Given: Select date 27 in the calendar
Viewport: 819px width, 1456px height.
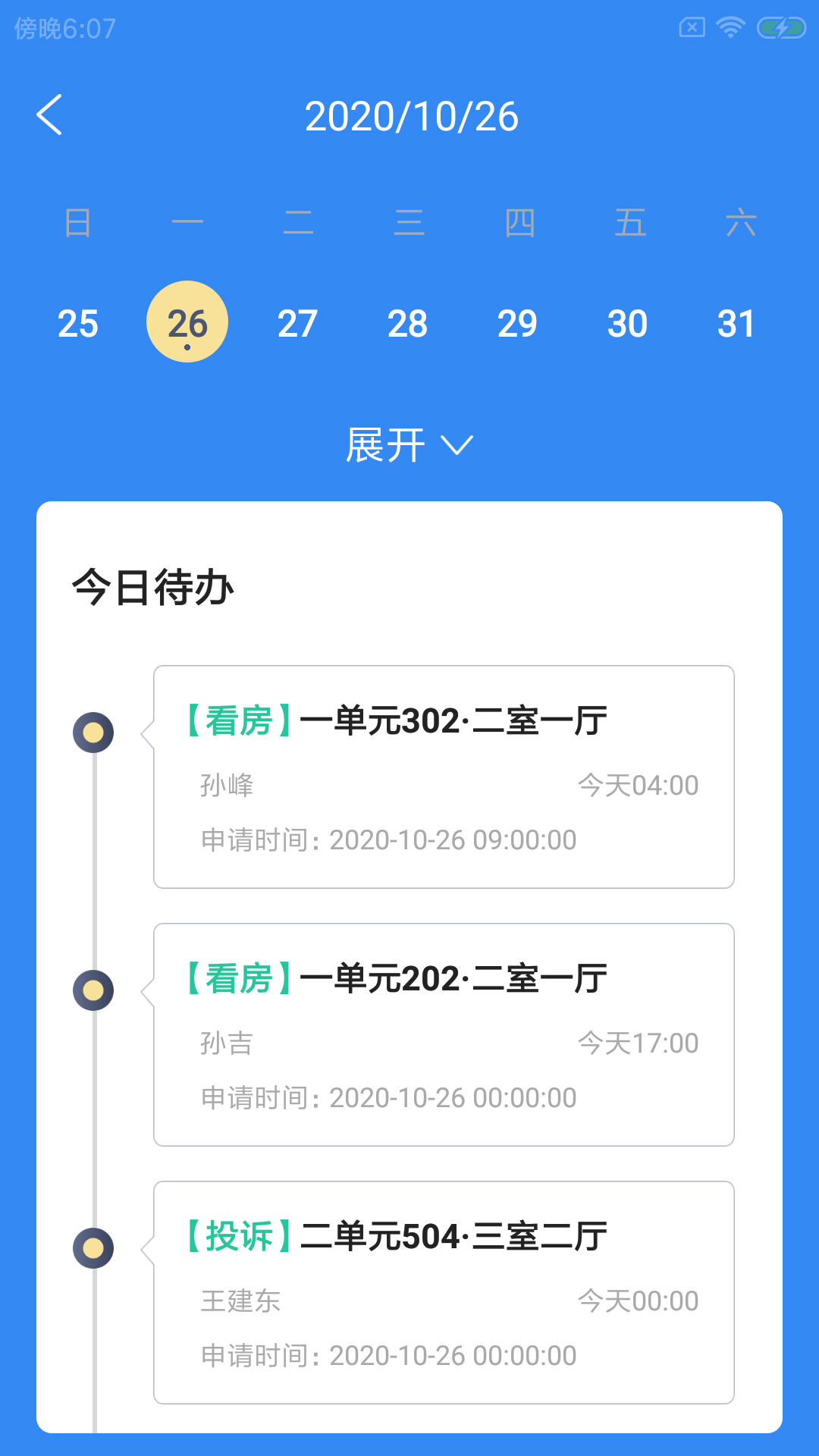Looking at the screenshot, I should [297, 324].
